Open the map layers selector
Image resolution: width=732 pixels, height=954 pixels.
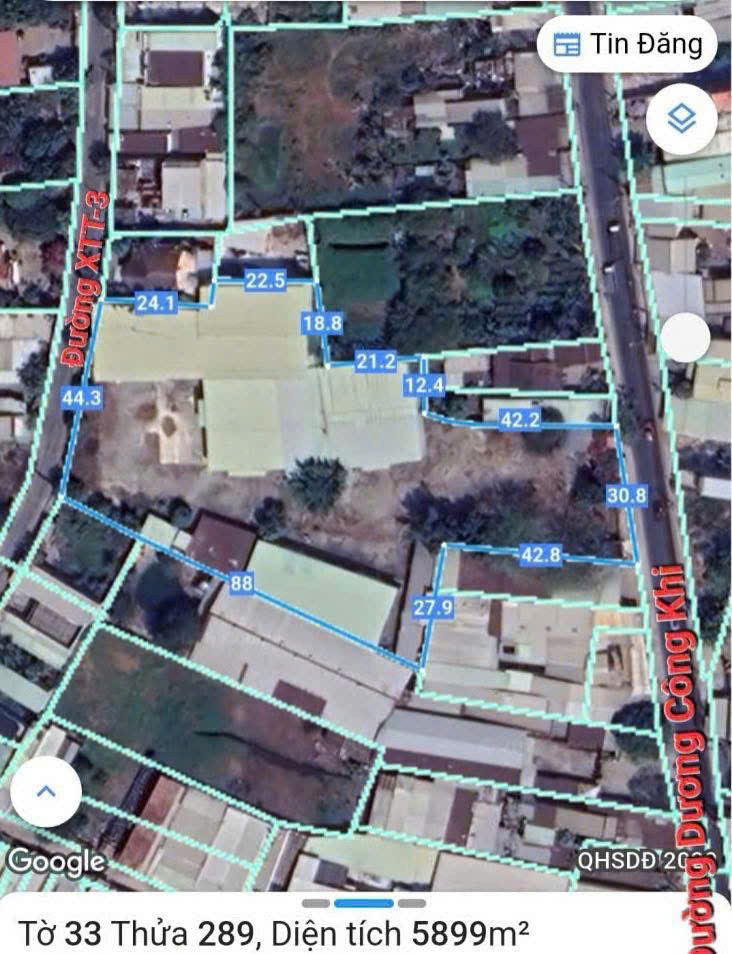(681, 119)
